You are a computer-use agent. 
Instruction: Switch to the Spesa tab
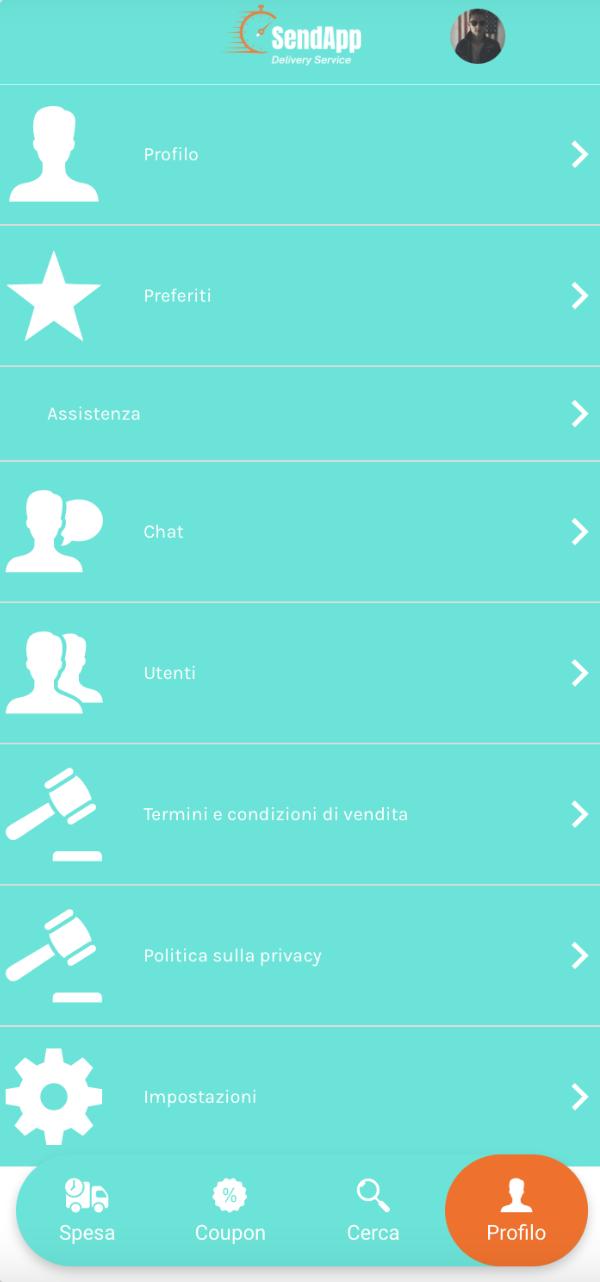[x=87, y=1211]
